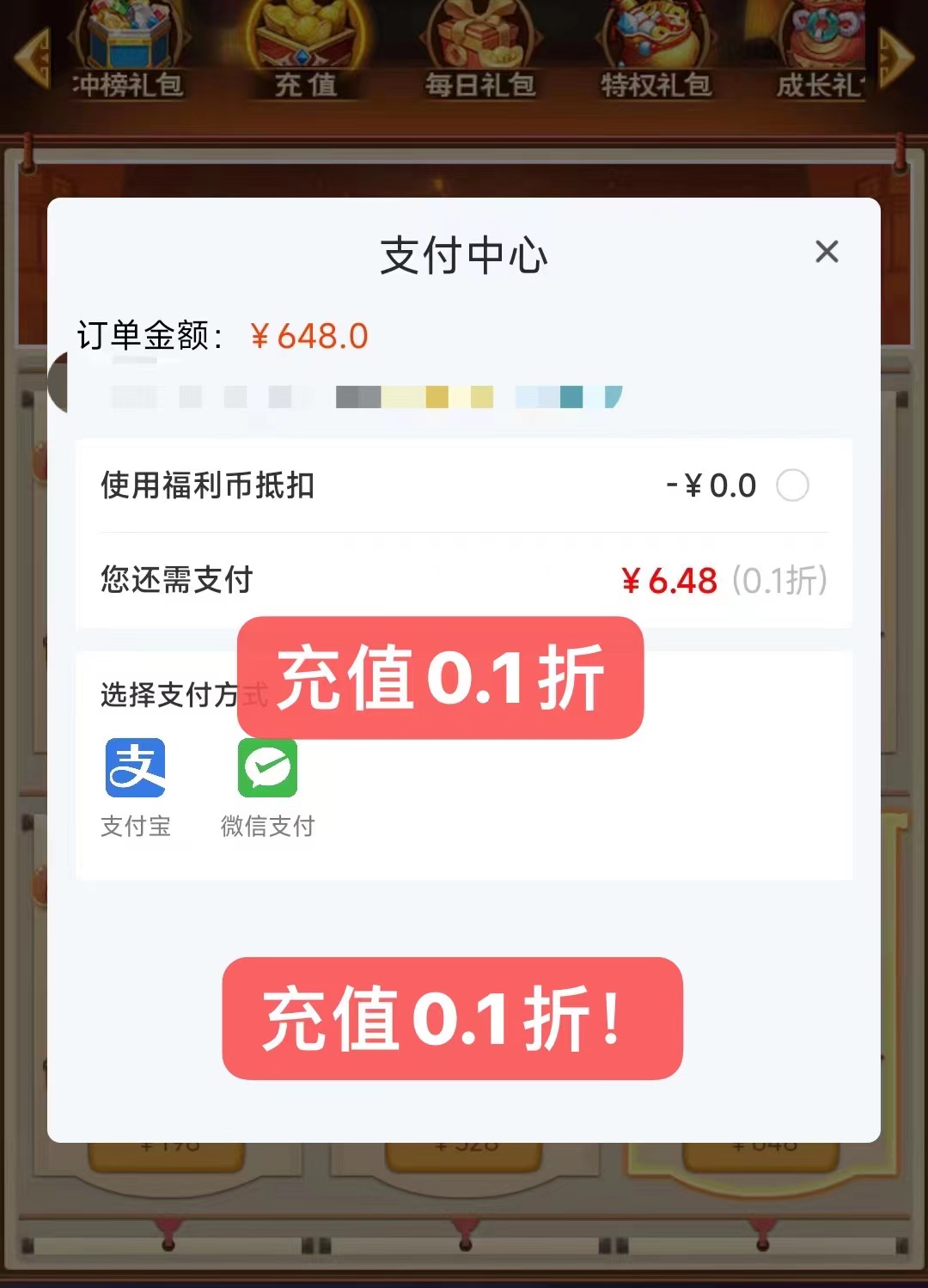Tap the right arrow of gift tabs
This screenshot has width=928, height=1288.
(x=896, y=58)
